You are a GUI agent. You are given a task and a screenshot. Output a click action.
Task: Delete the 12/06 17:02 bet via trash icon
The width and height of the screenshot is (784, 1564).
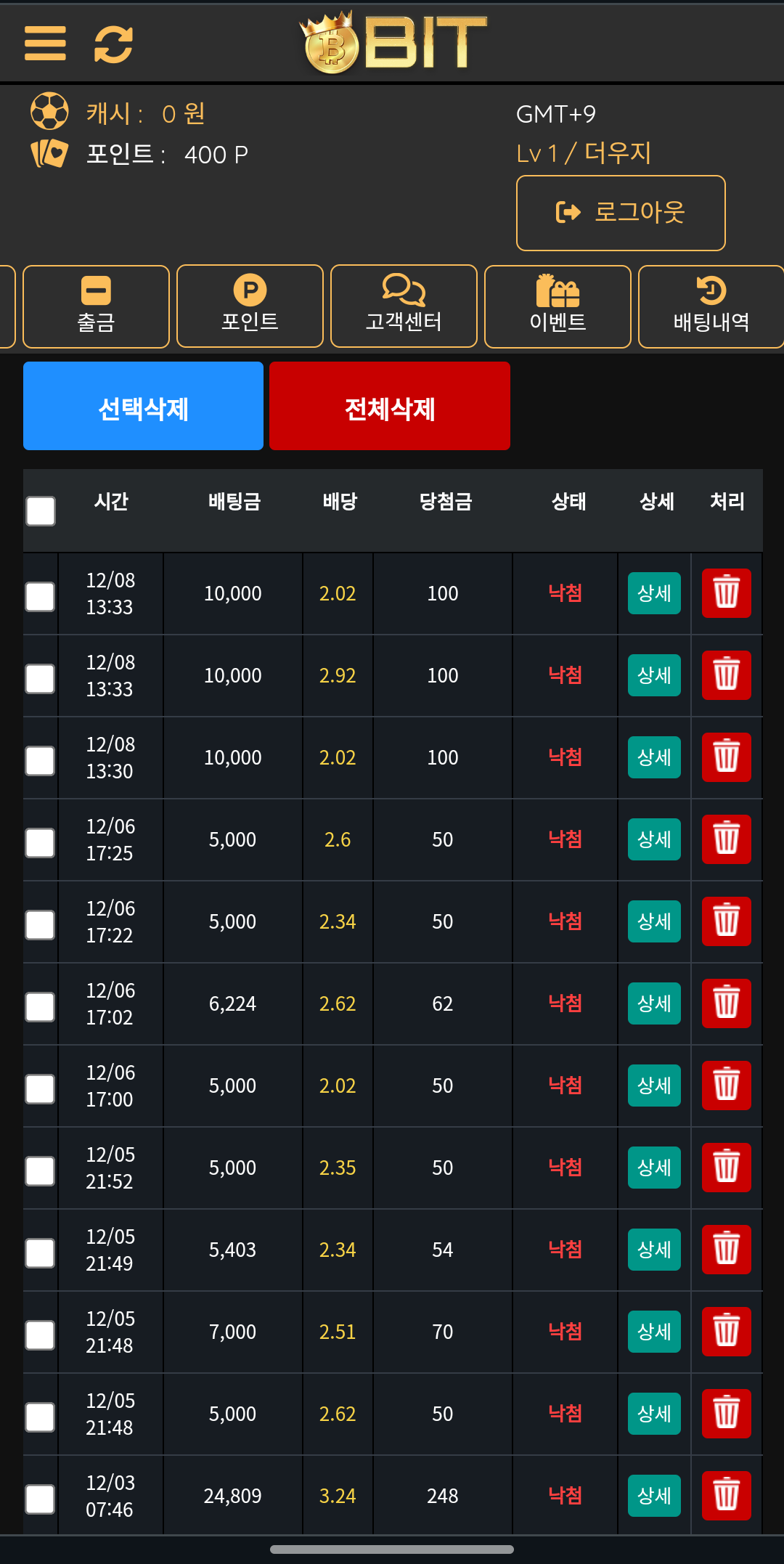coord(726,1003)
